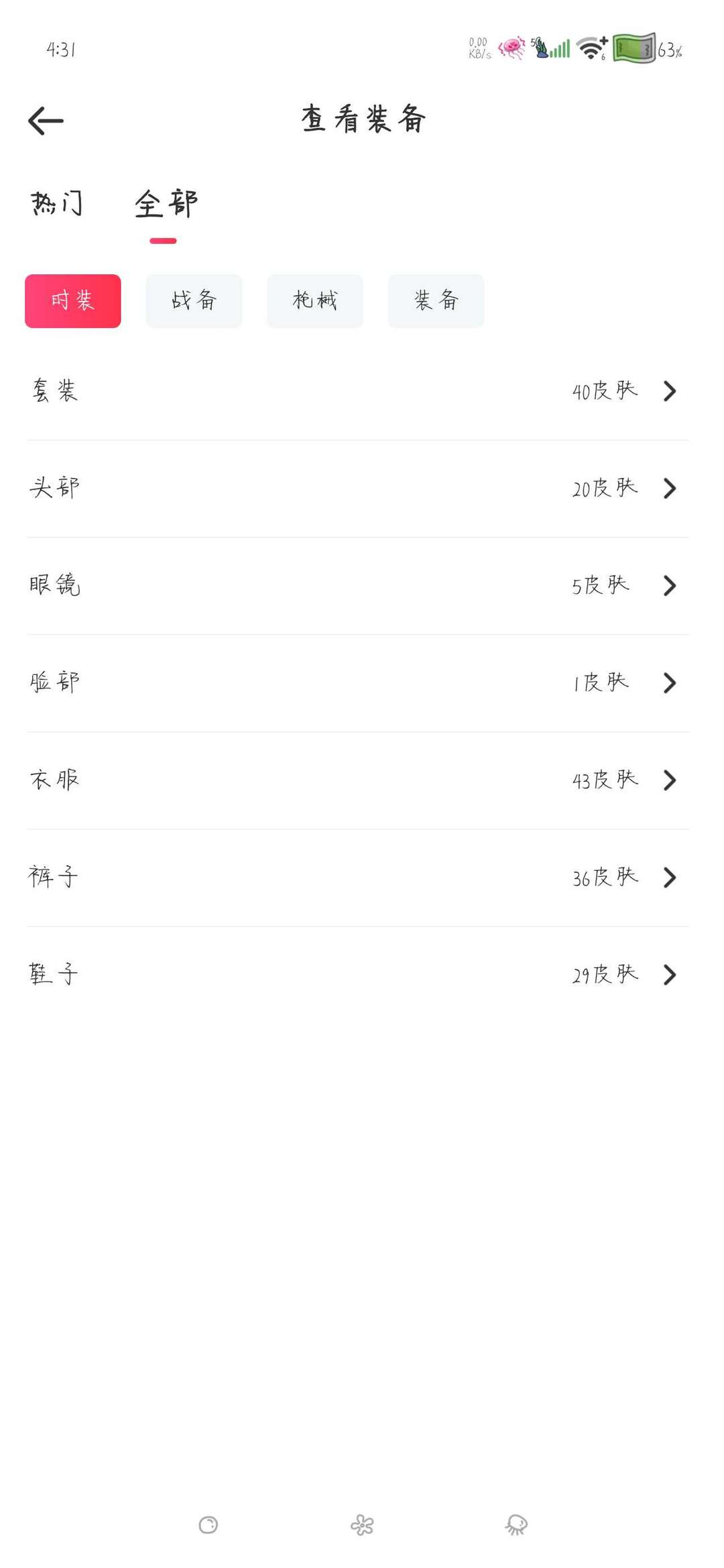
Task: Go back from 查看装备 page
Action: pyautogui.click(x=46, y=121)
